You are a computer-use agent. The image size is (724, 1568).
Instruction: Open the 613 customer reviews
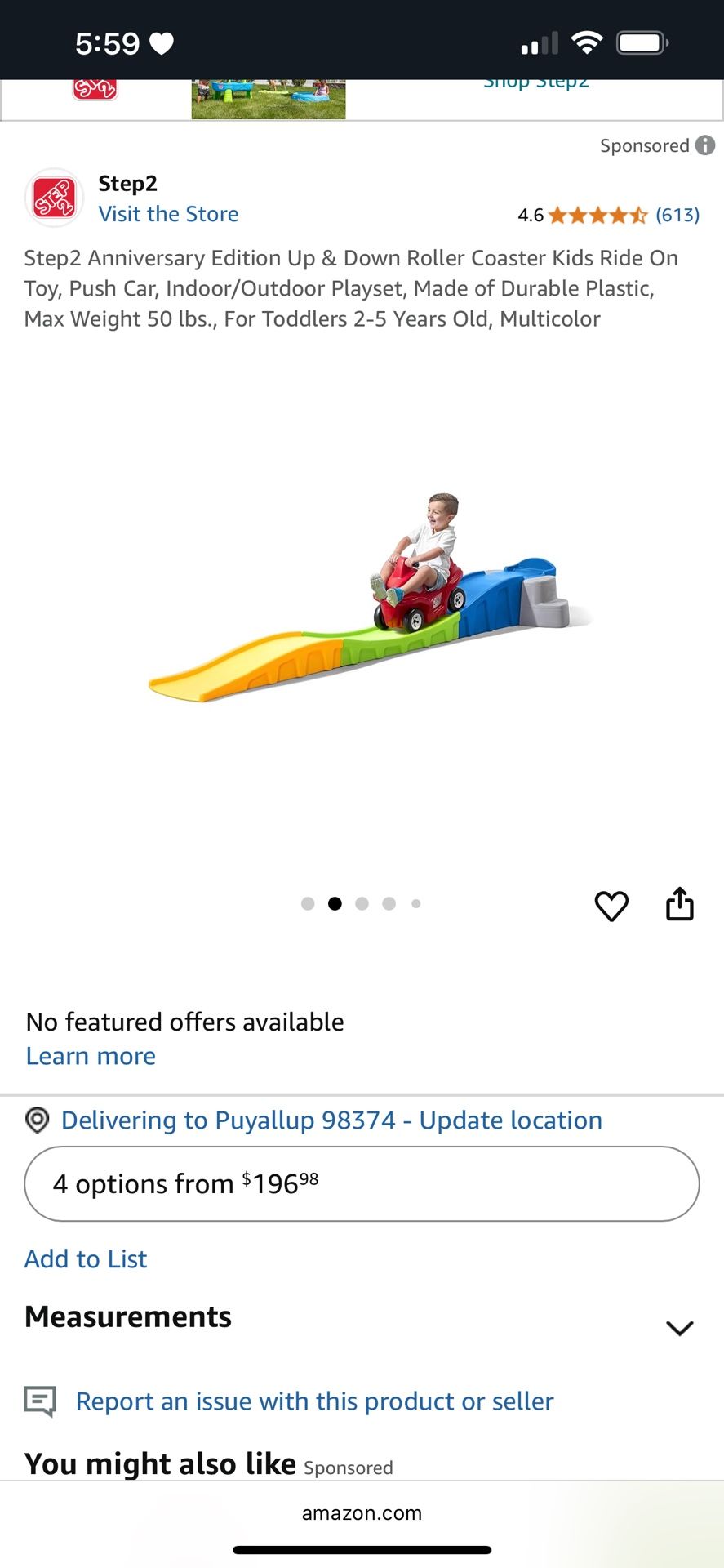[677, 215]
